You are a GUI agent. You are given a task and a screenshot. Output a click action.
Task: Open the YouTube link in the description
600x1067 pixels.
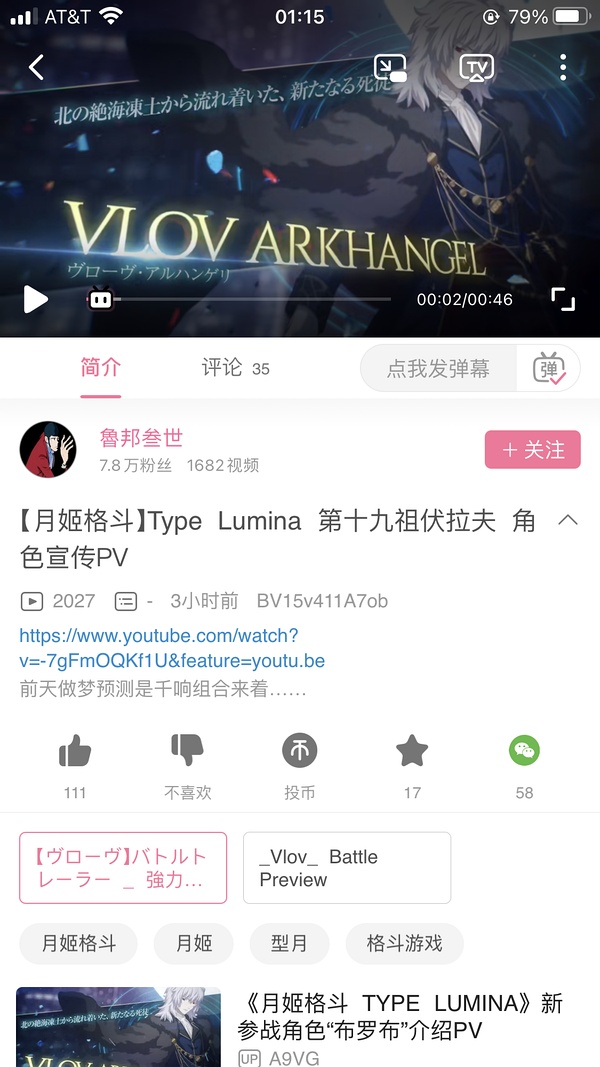coord(172,648)
